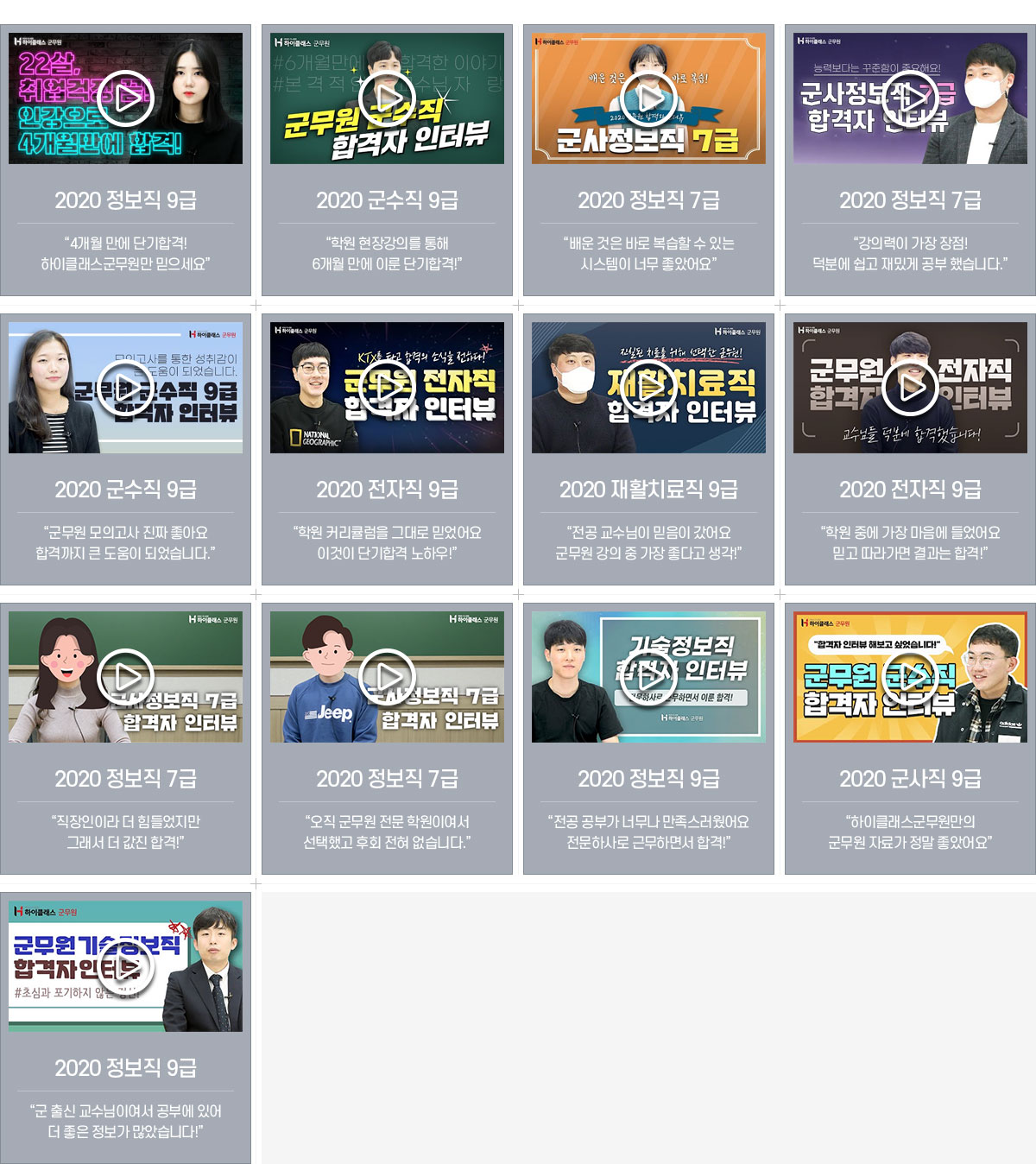Open the '학원 중에 가장 마음에 들었어요' 전자직 video
Image resolution: width=1036 pixels, height=1164 pixels.
click(910, 388)
